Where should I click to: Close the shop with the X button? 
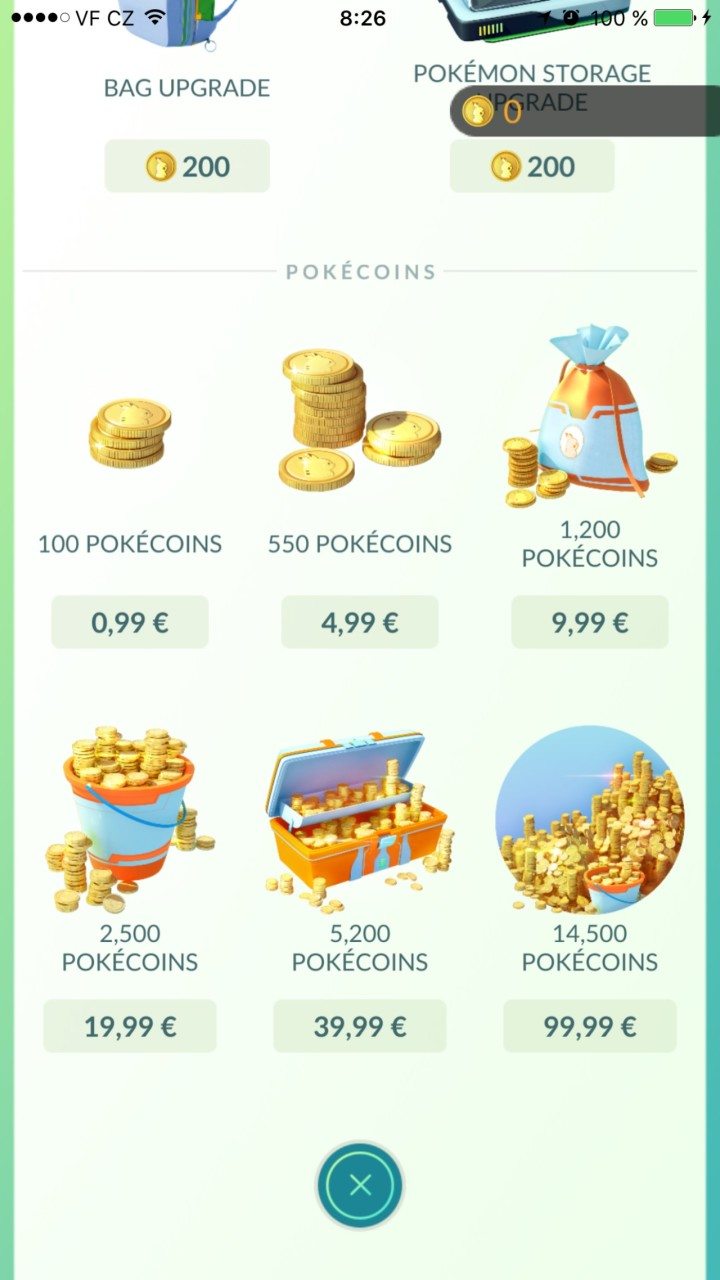click(x=360, y=1186)
